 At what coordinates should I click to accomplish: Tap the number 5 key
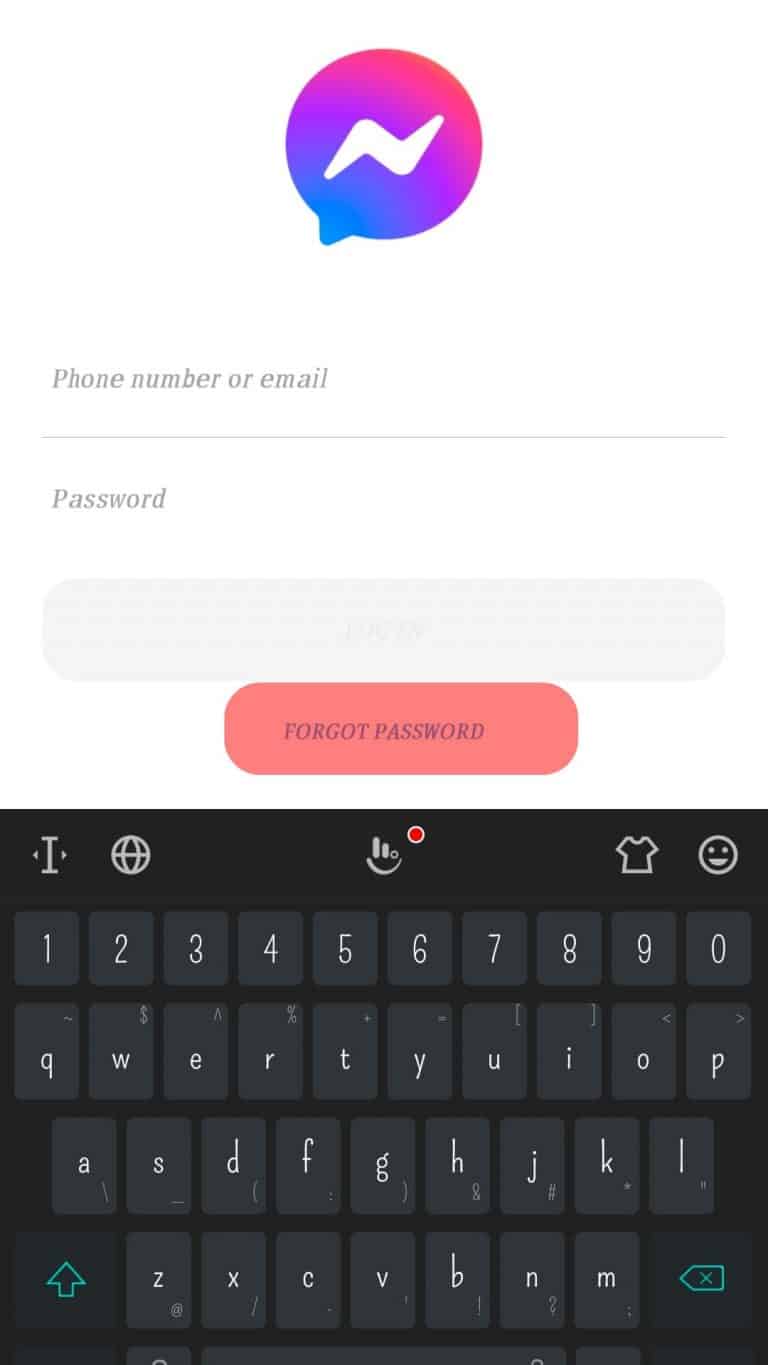point(345,948)
